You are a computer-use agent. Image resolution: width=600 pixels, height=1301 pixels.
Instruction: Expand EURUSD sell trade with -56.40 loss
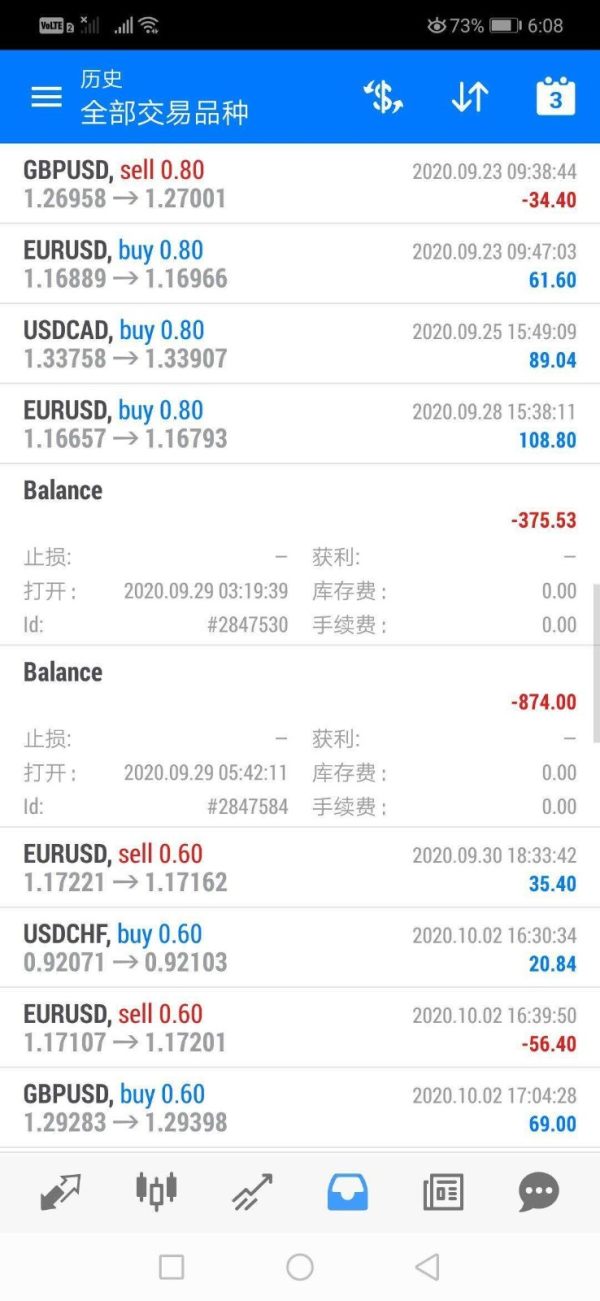click(x=300, y=1028)
